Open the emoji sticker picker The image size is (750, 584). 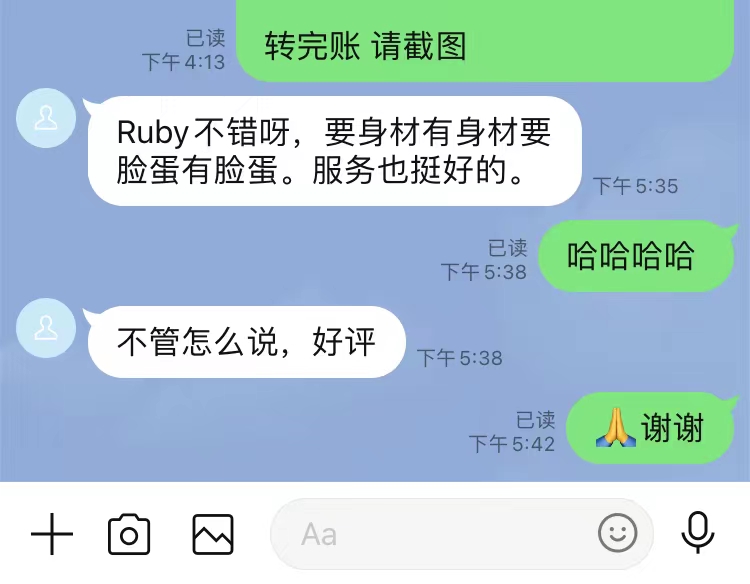617,533
